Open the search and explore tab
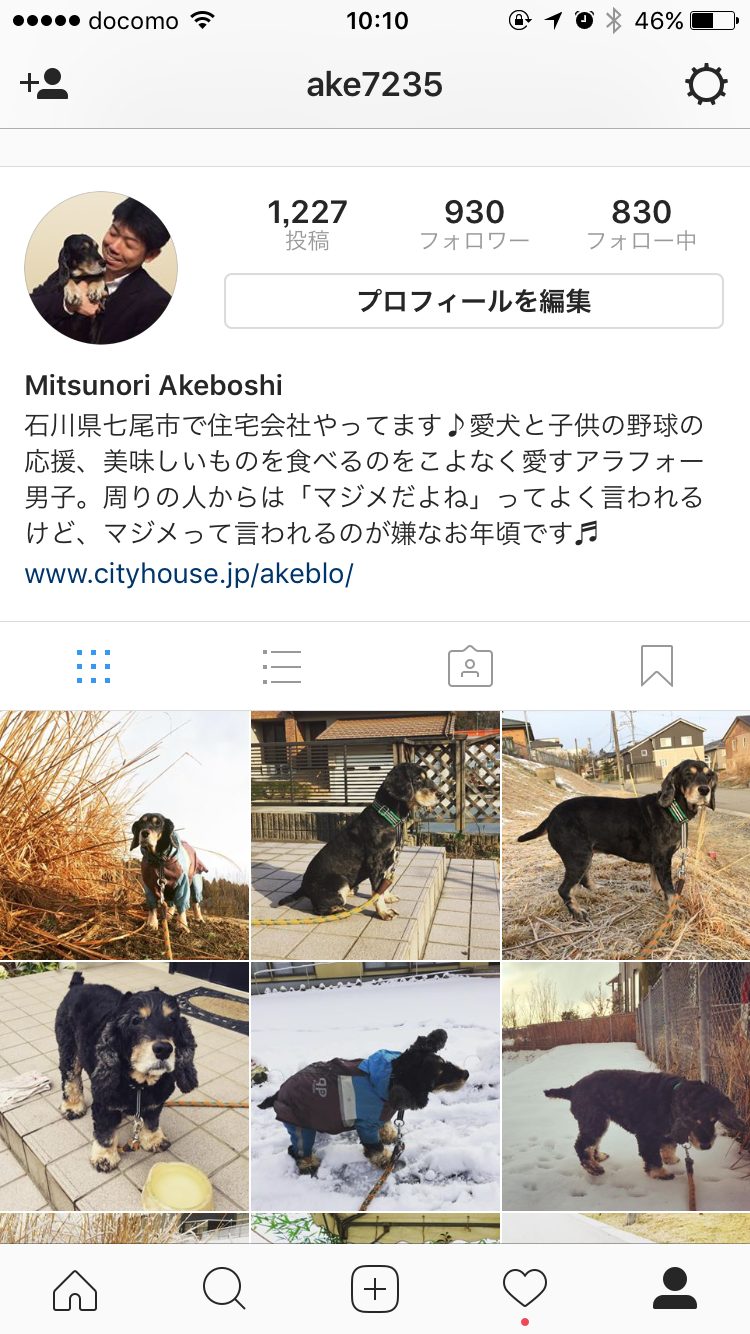 [224, 1289]
